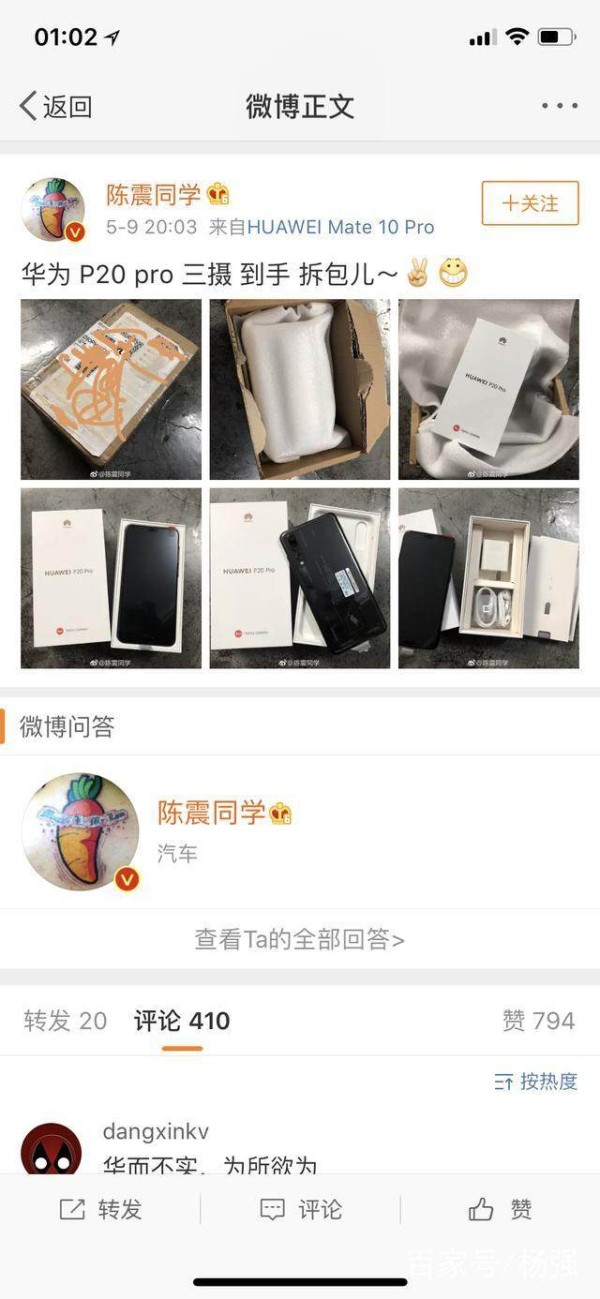Like this post with the thumbs-up 赞
The image size is (600, 1299).
point(500,1210)
